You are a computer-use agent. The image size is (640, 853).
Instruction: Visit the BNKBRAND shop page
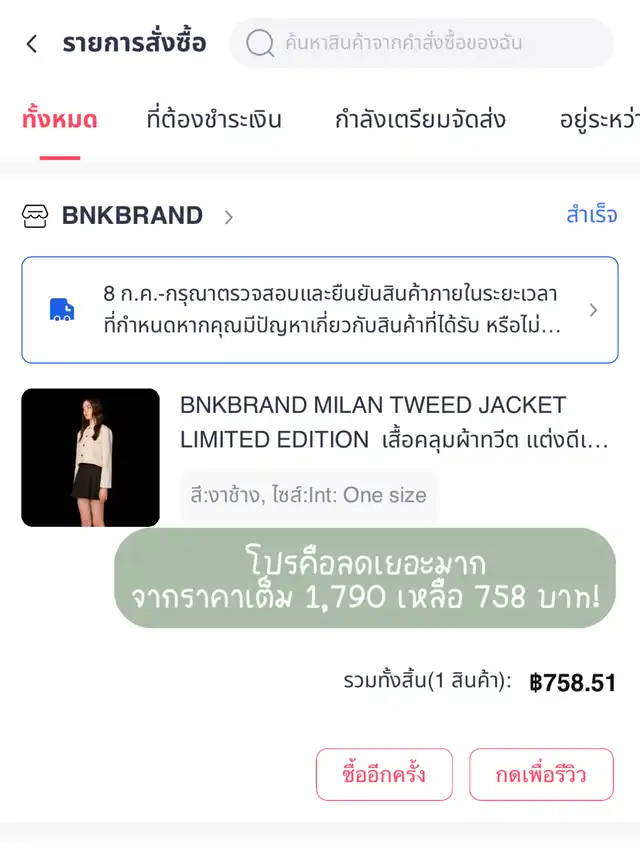click(132, 216)
